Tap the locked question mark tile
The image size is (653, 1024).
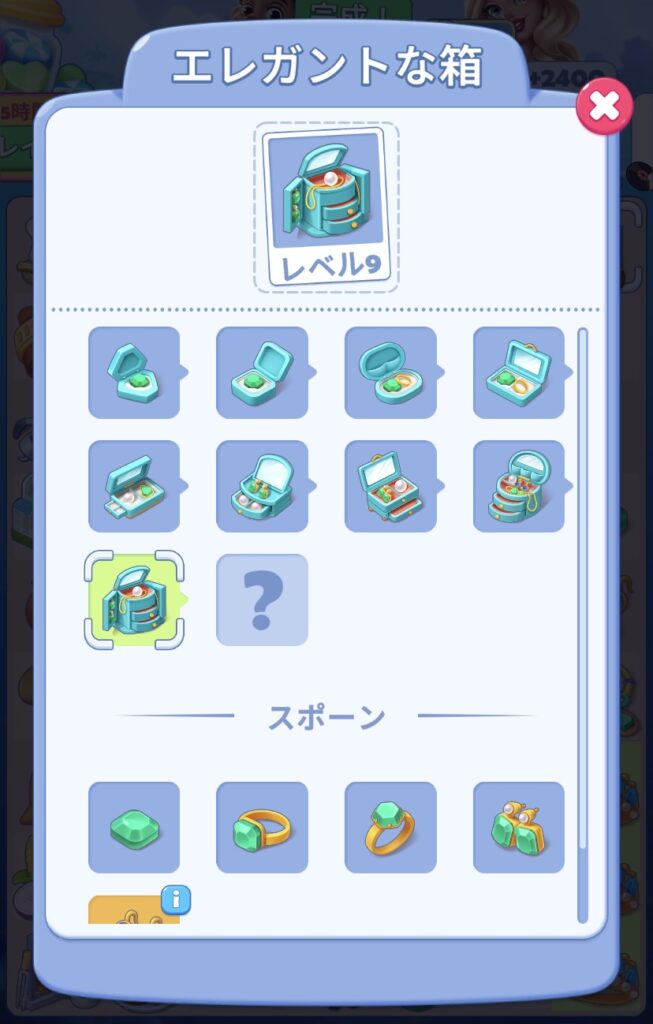coord(262,600)
